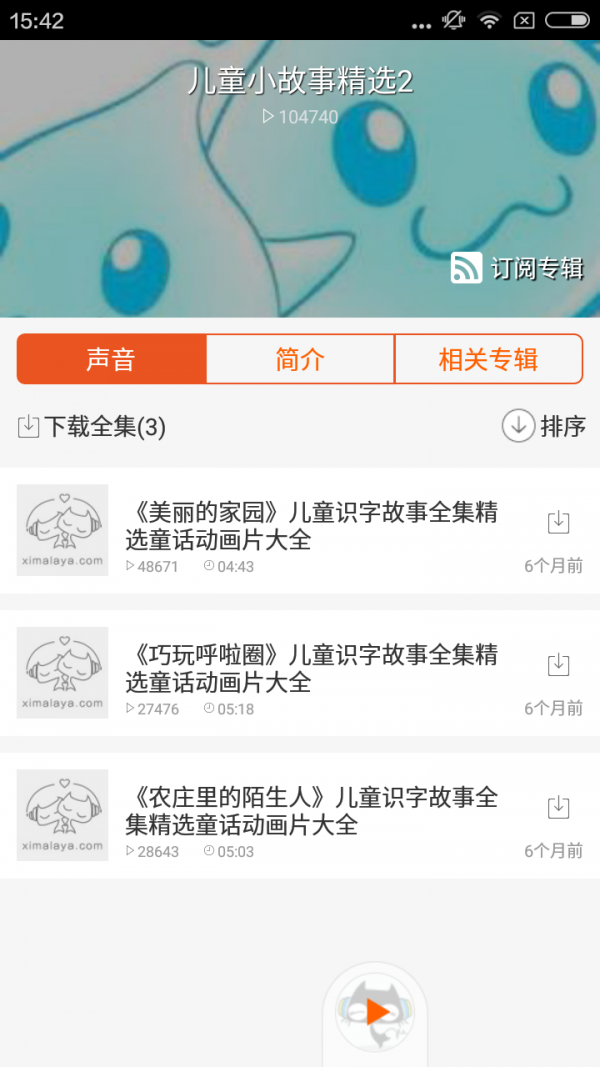Viewport: 600px width, 1067px height.
Task: Tap the orange play button at the bottom
Action: (x=376, y=1012)
